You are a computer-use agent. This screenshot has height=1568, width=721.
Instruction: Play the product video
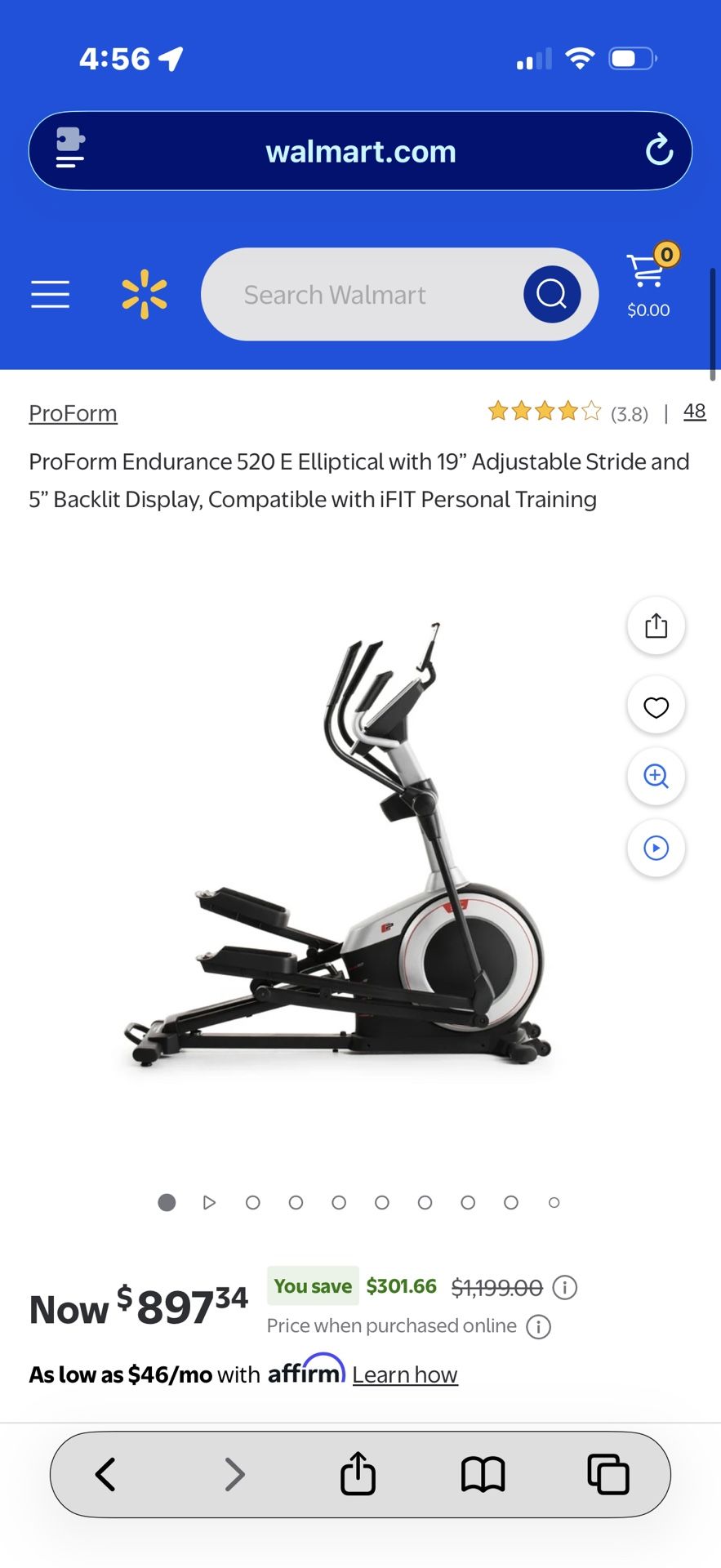pos(656,849)
